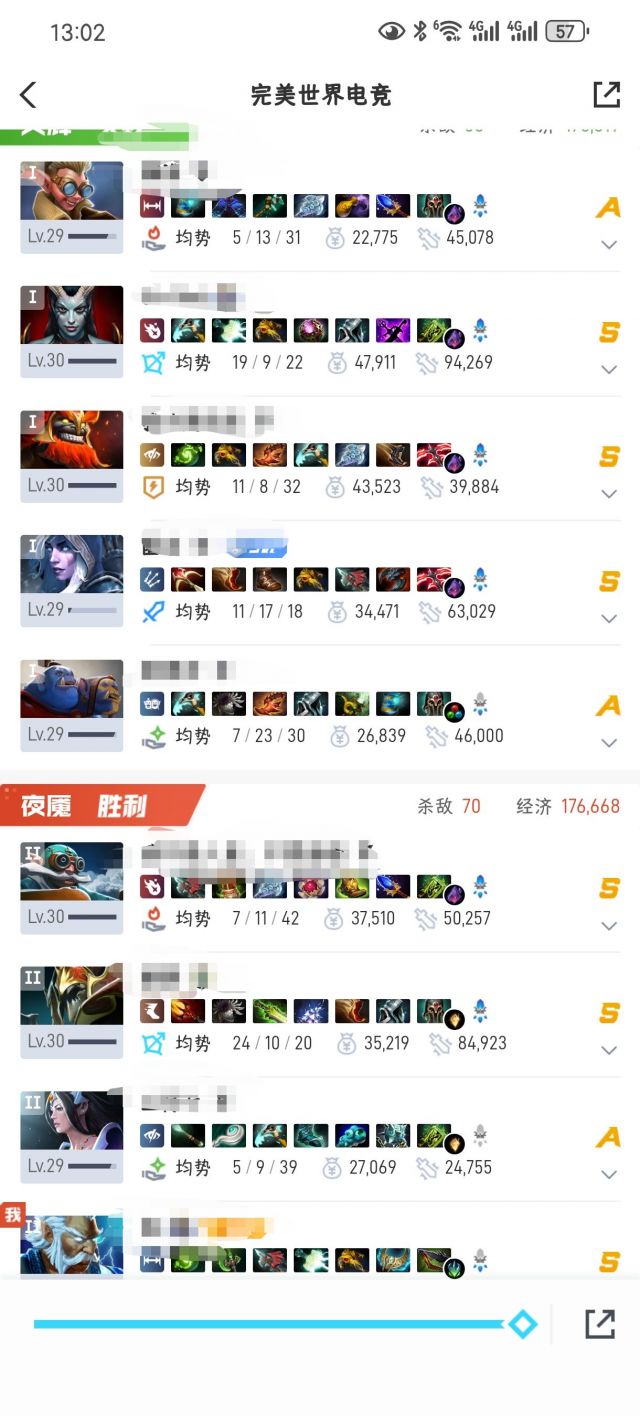Screen dimensions: 640x1416
Task: Expand the row showing 11 / 17 / 18
Action: [609, 619]
